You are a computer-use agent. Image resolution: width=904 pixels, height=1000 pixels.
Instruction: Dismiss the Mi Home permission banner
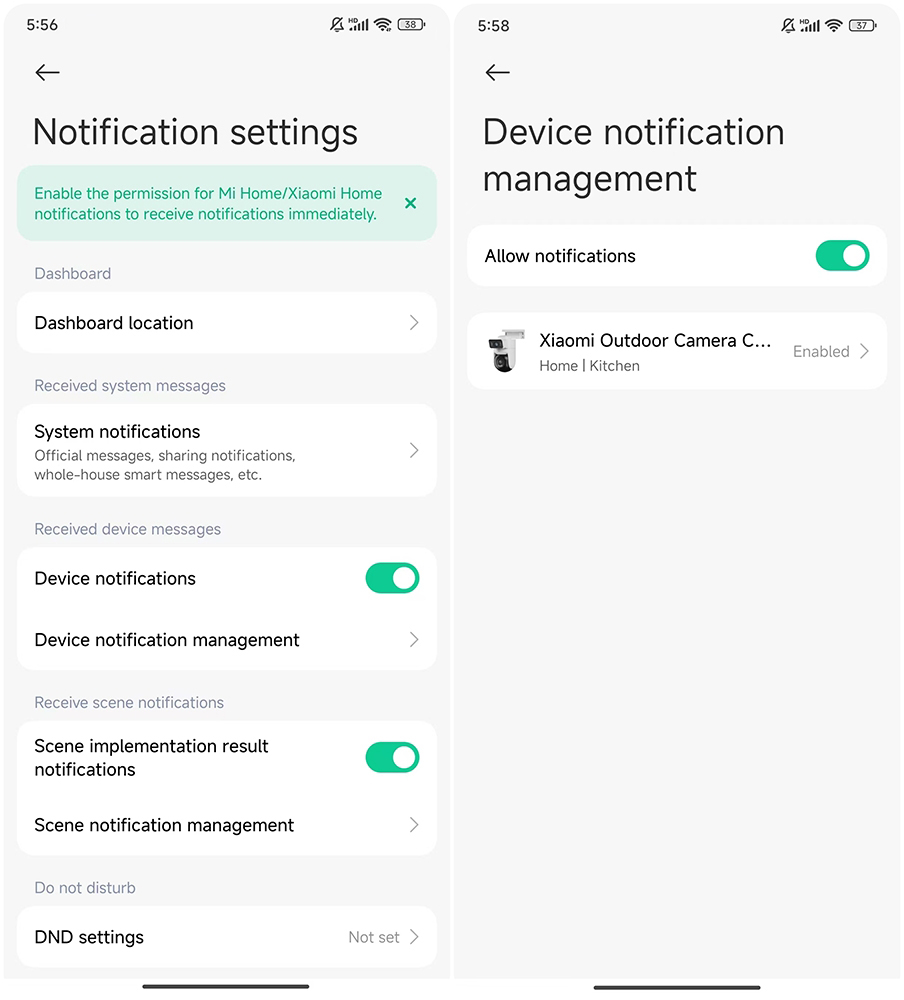click(410, 203)
